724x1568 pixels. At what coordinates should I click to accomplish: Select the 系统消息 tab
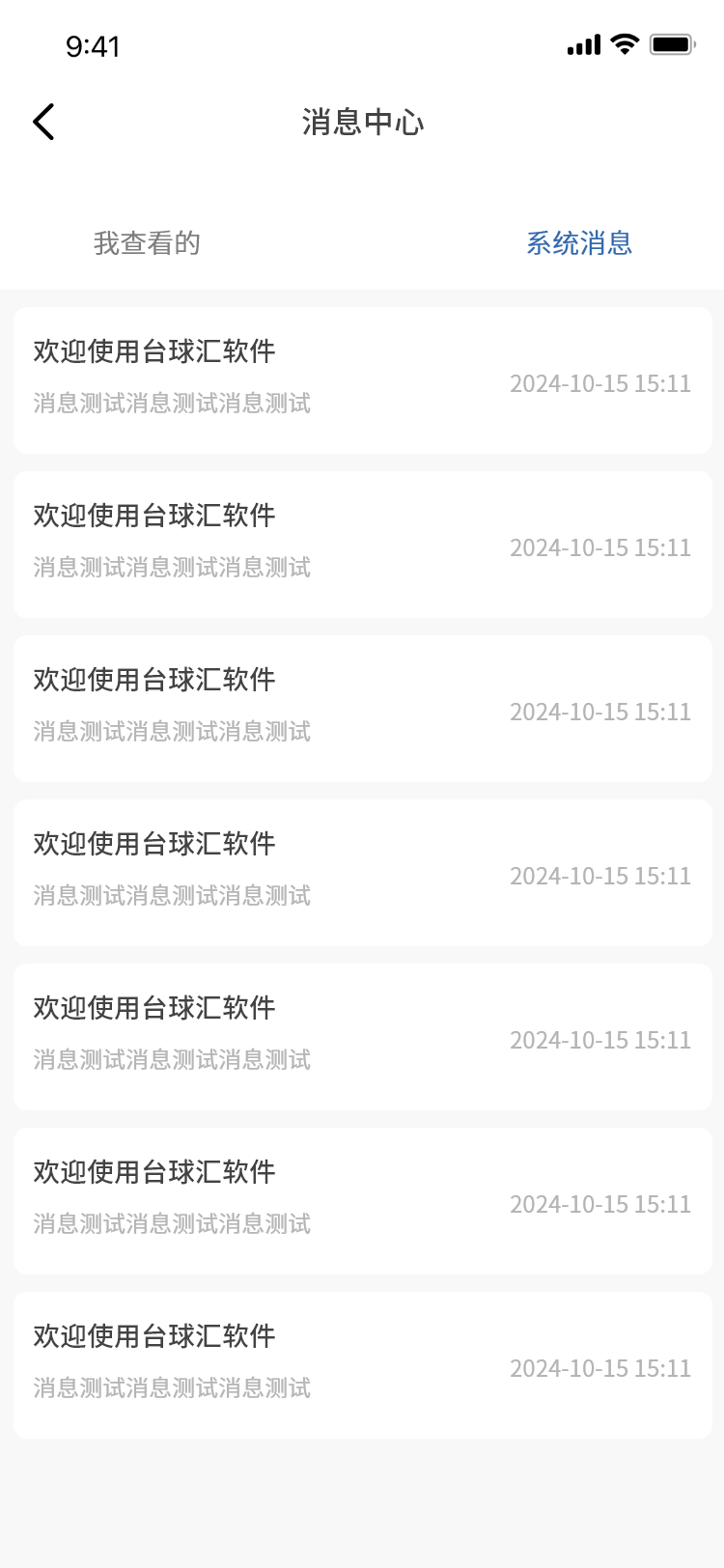point(578,243)
